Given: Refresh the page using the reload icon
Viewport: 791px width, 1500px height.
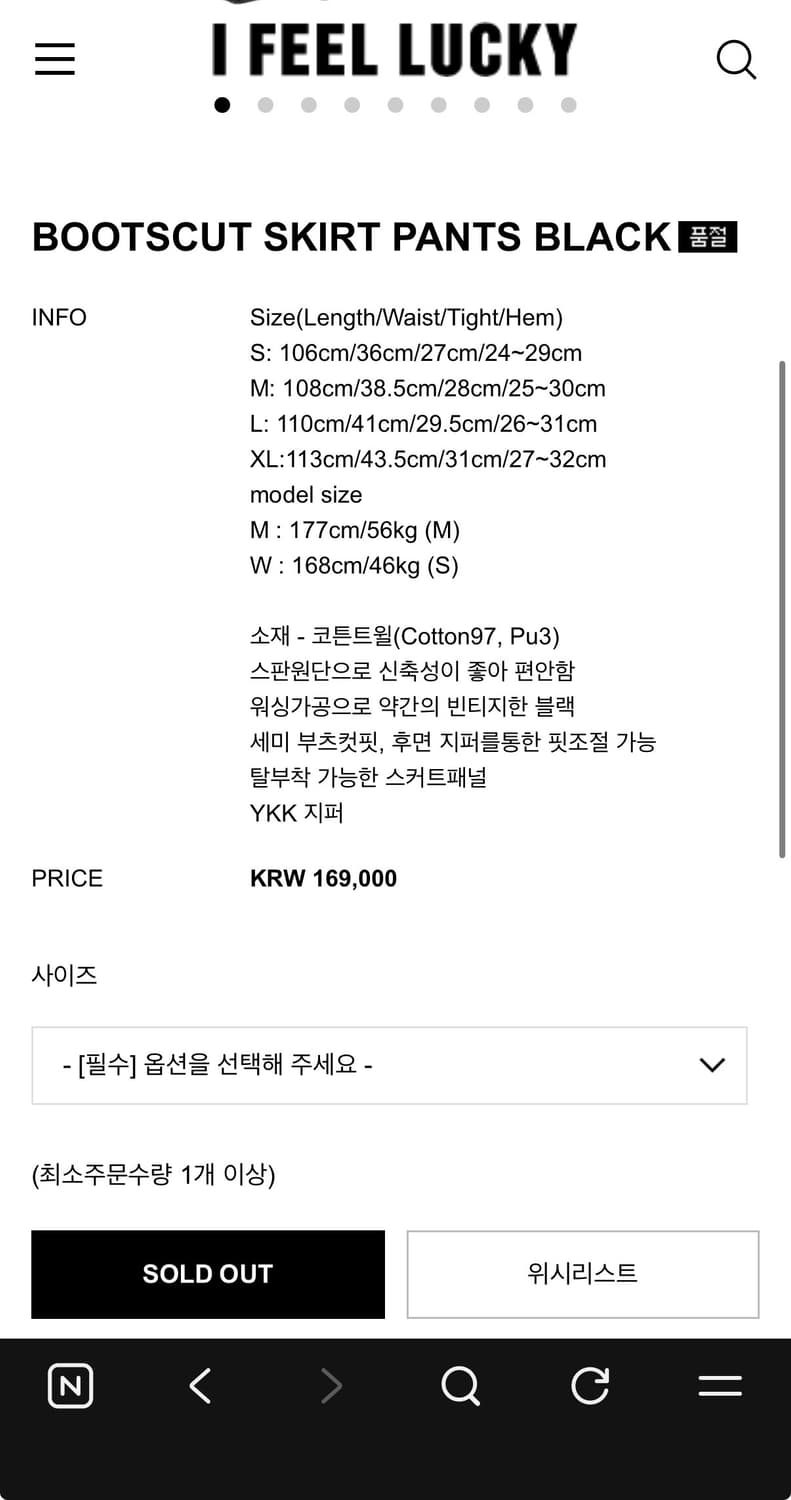Looking at the screenshot, I should pos(590,1386).
